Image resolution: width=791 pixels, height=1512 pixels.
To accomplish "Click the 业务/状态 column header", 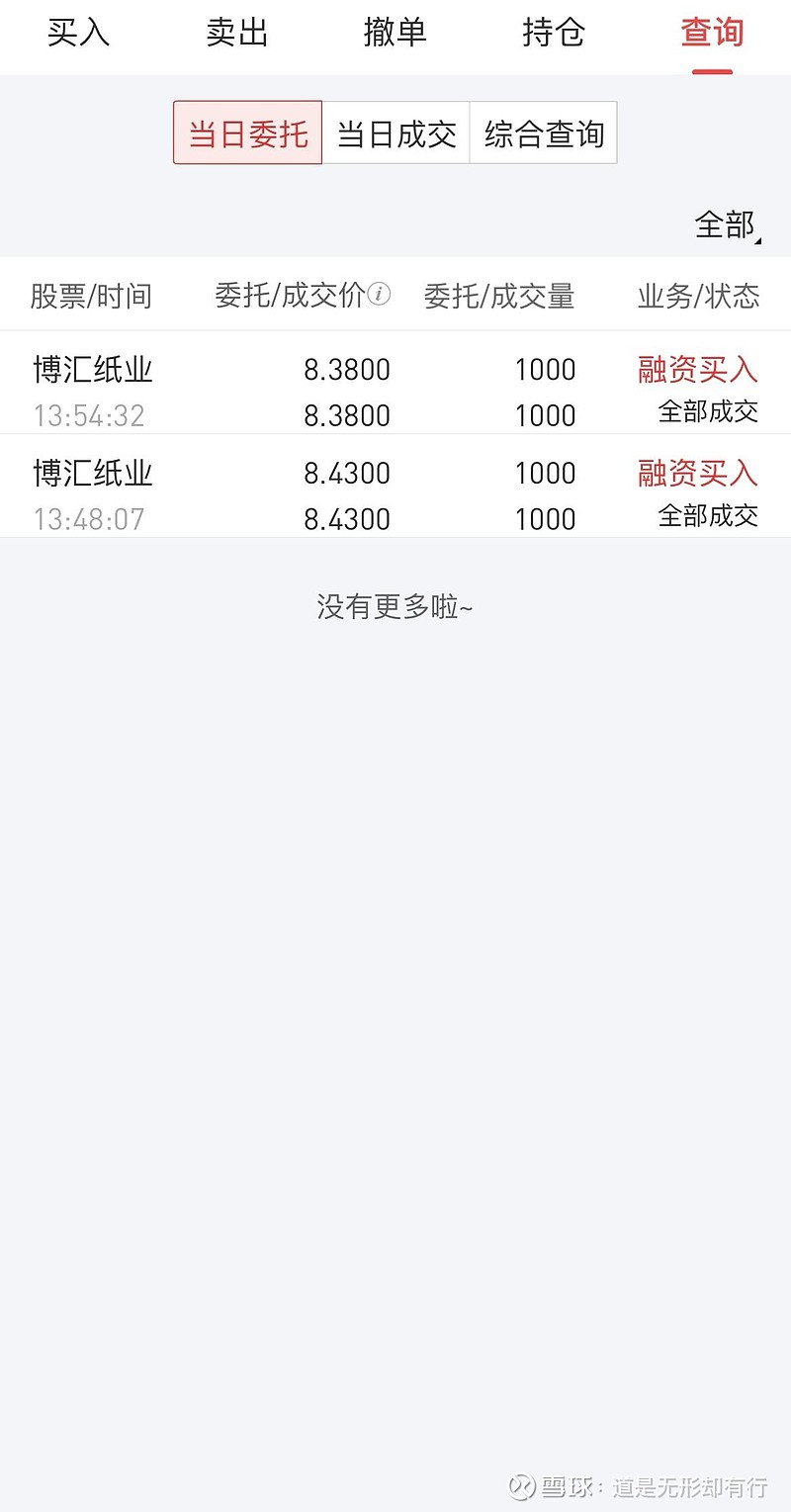I will (x=696, y=296).
